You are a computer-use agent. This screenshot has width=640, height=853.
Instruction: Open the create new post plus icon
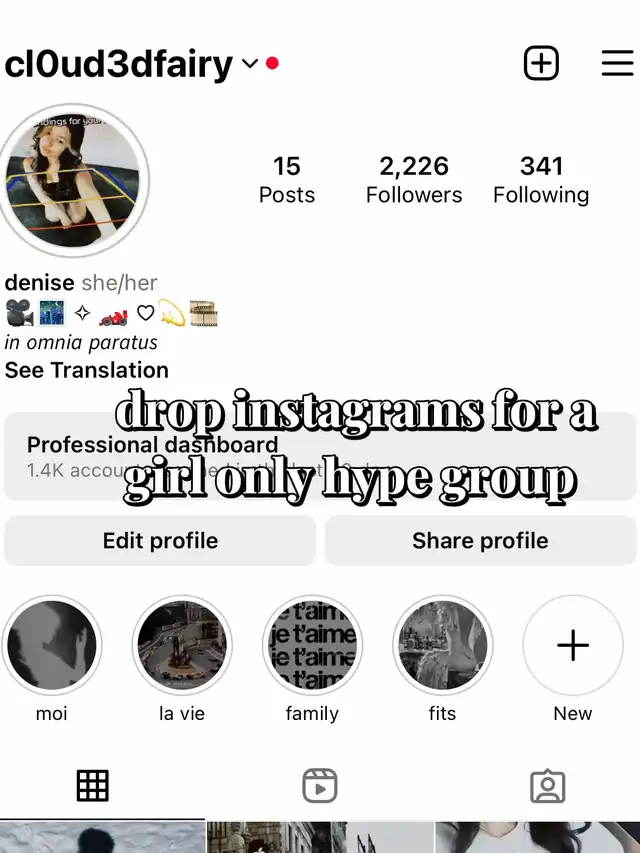click(x=541, y=64)
